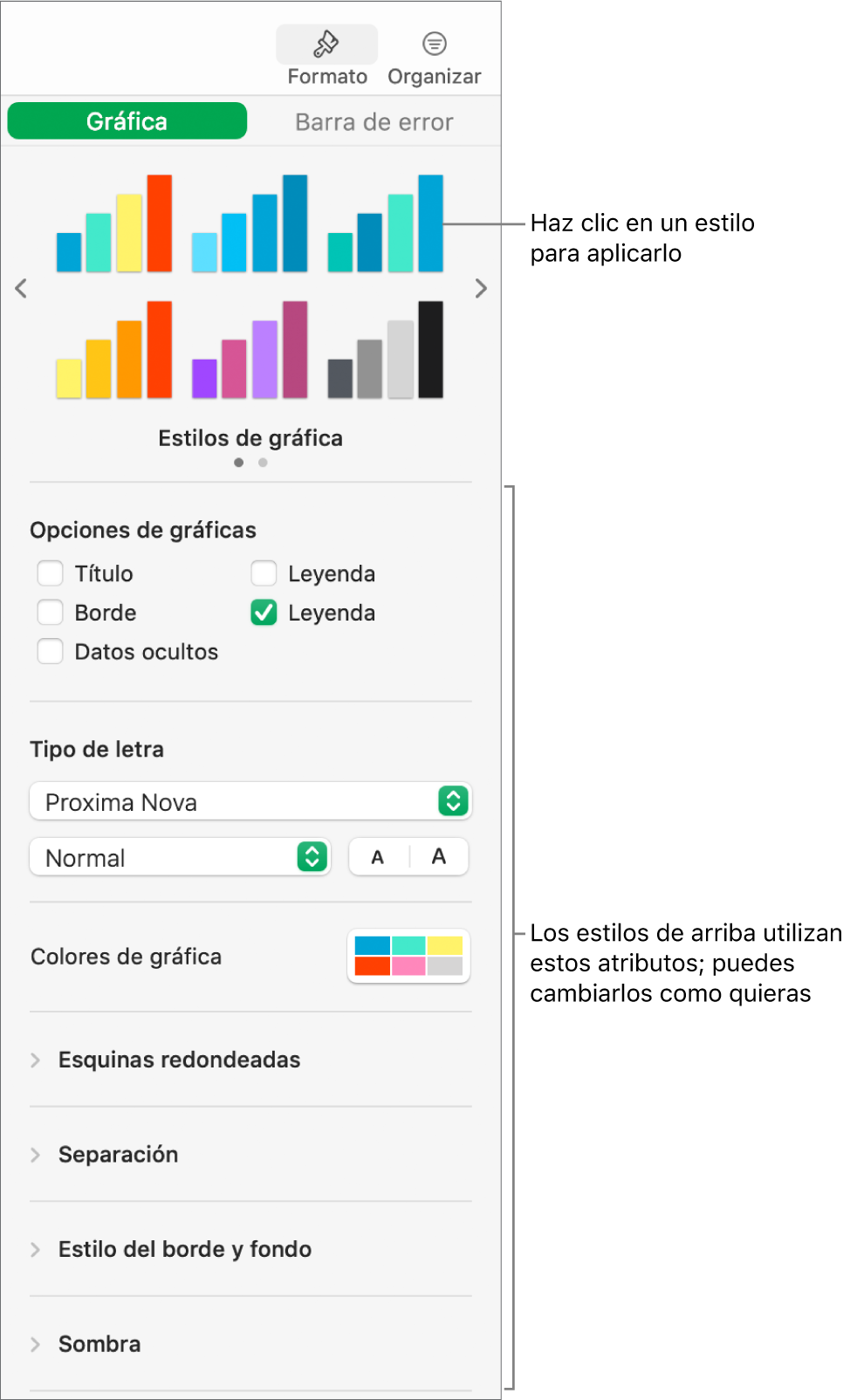Enable the Borde checkbox
The height and width of the screenshot is (1400, 857).
(x=51, y=613)
